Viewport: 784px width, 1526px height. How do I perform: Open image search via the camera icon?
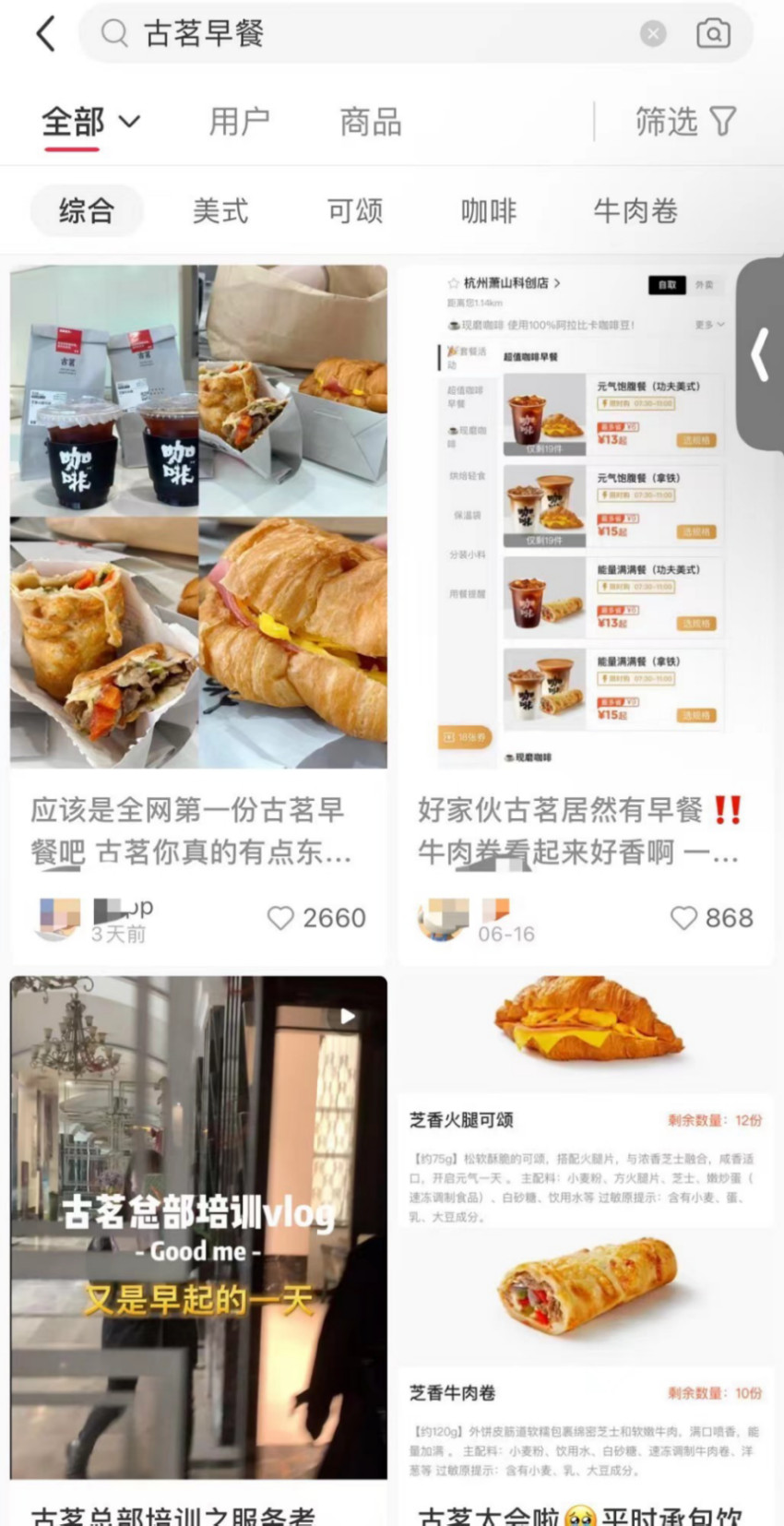coord(713,34)
